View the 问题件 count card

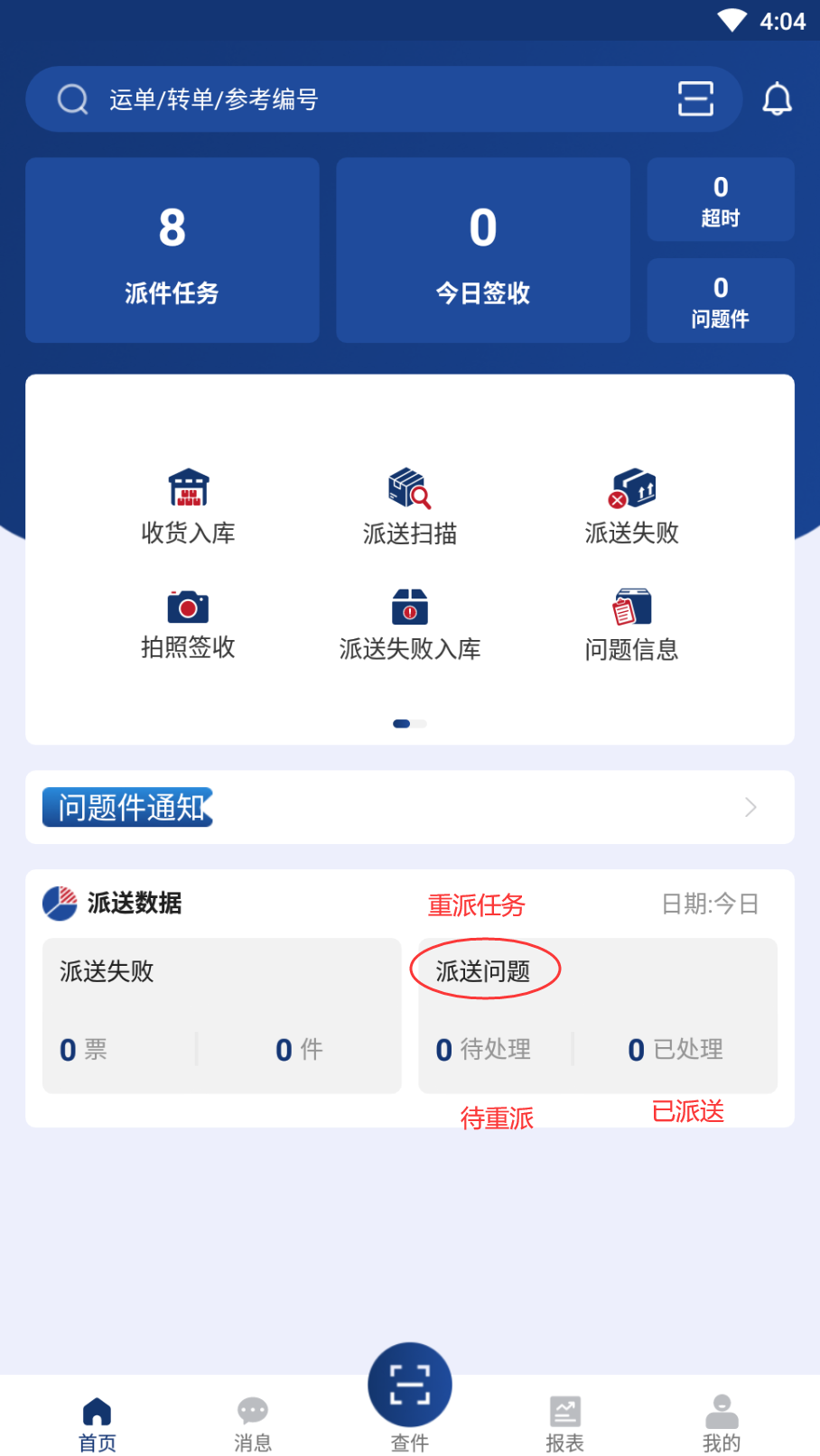point(721,301)
